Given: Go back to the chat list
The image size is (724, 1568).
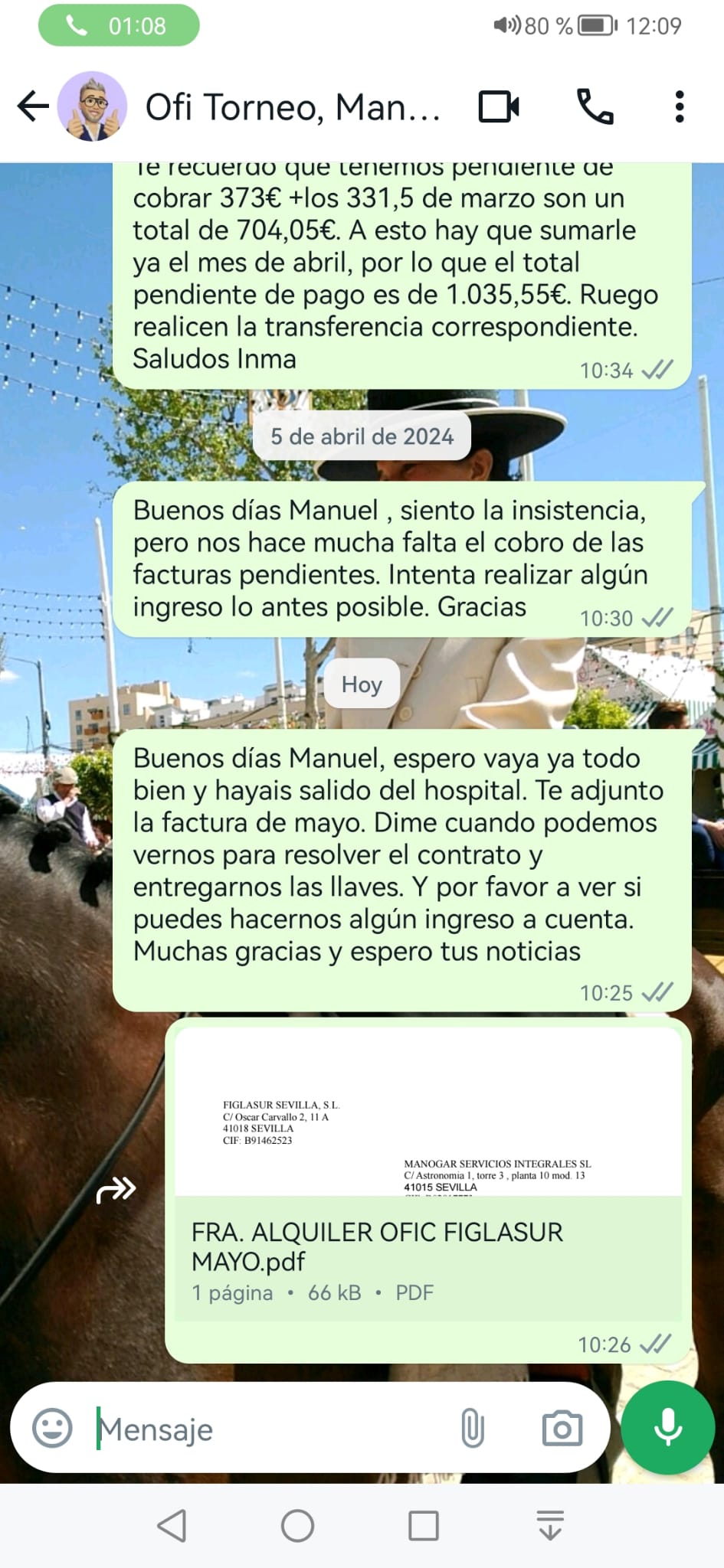Looking at the screenshot, I should [x=33, y=106].
